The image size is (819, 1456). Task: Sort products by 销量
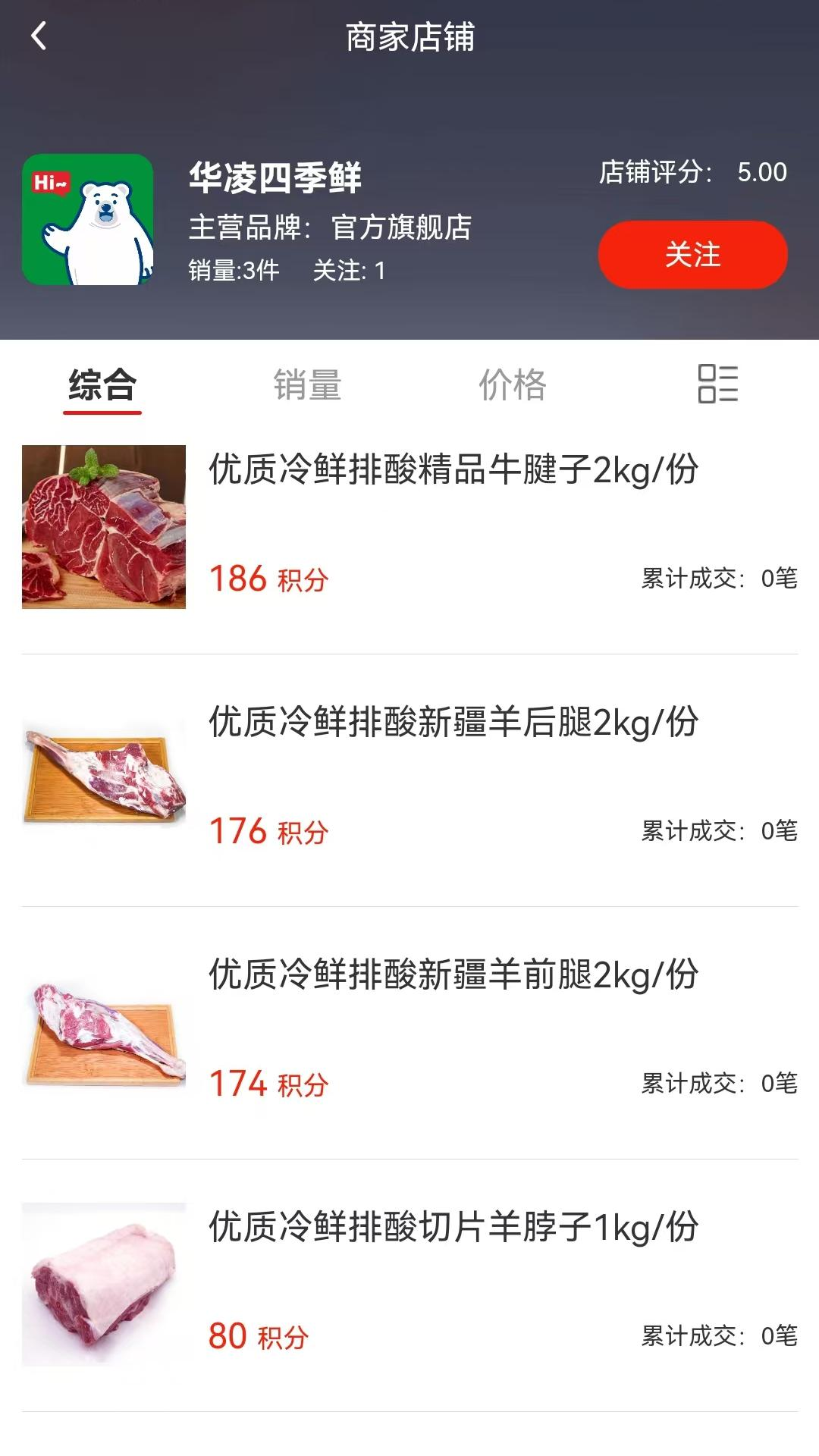[307, 385]
